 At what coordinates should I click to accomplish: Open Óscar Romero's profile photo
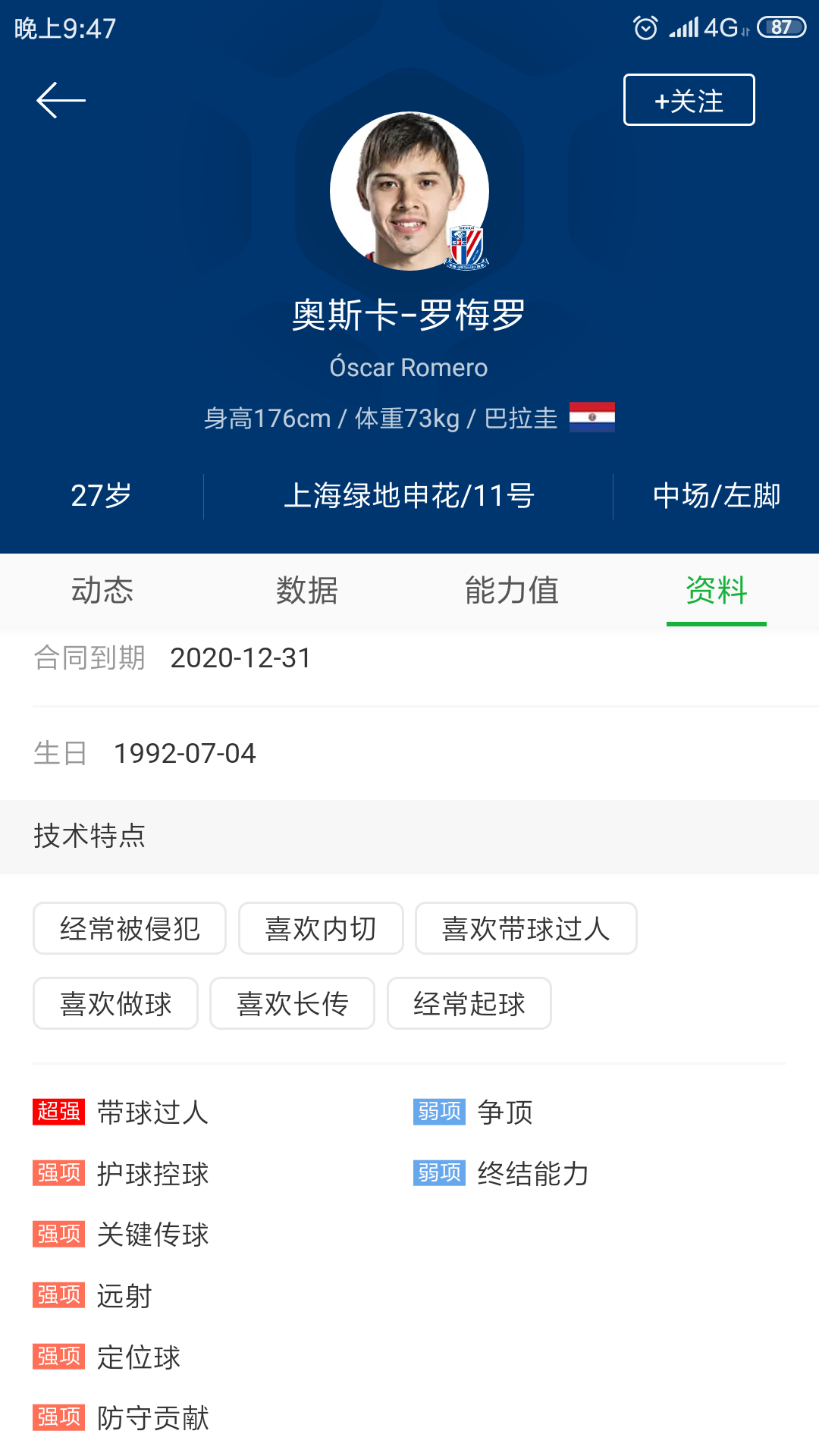point(409,191)
